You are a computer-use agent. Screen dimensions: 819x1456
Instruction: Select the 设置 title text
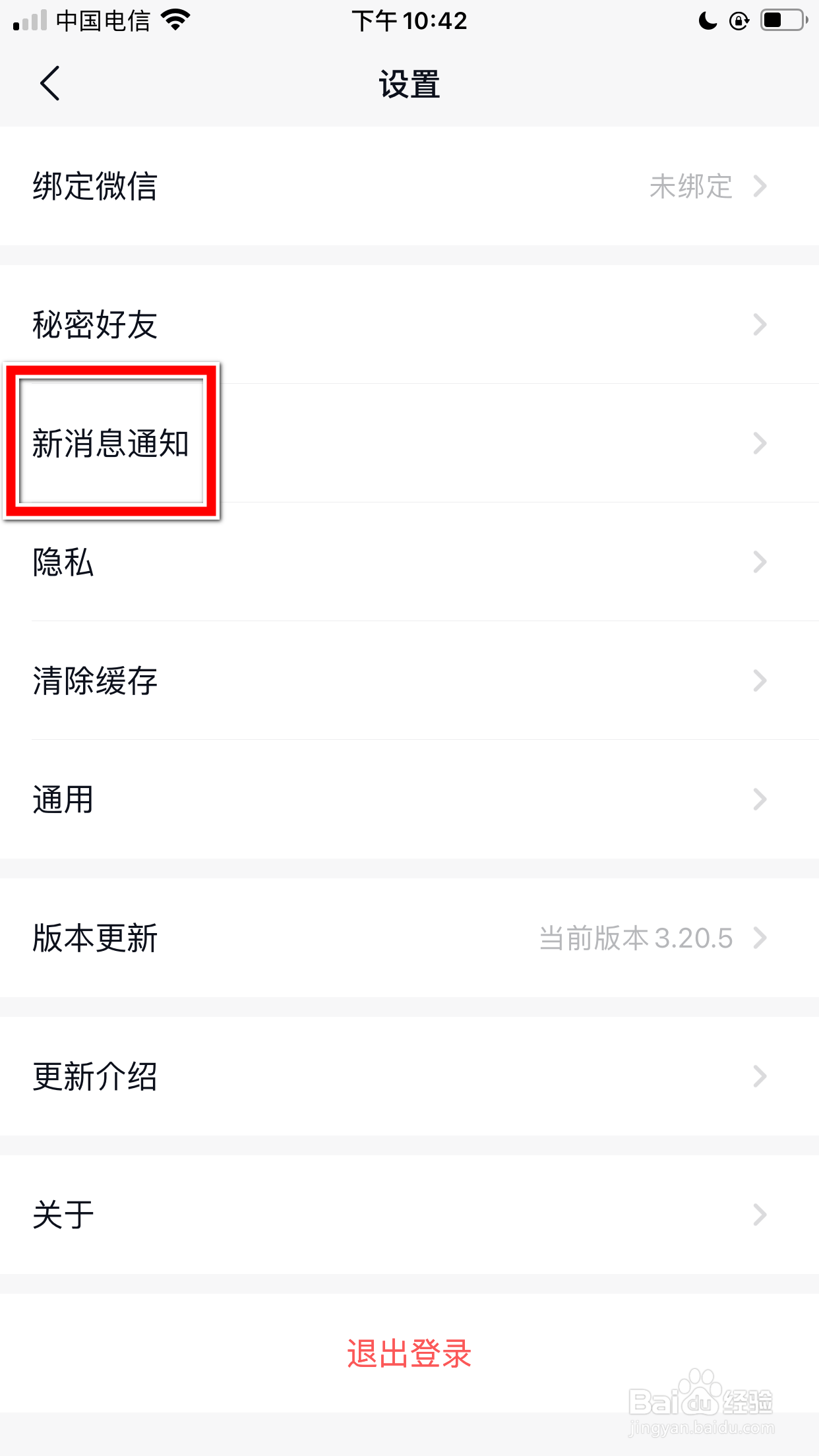coord(409,83)
